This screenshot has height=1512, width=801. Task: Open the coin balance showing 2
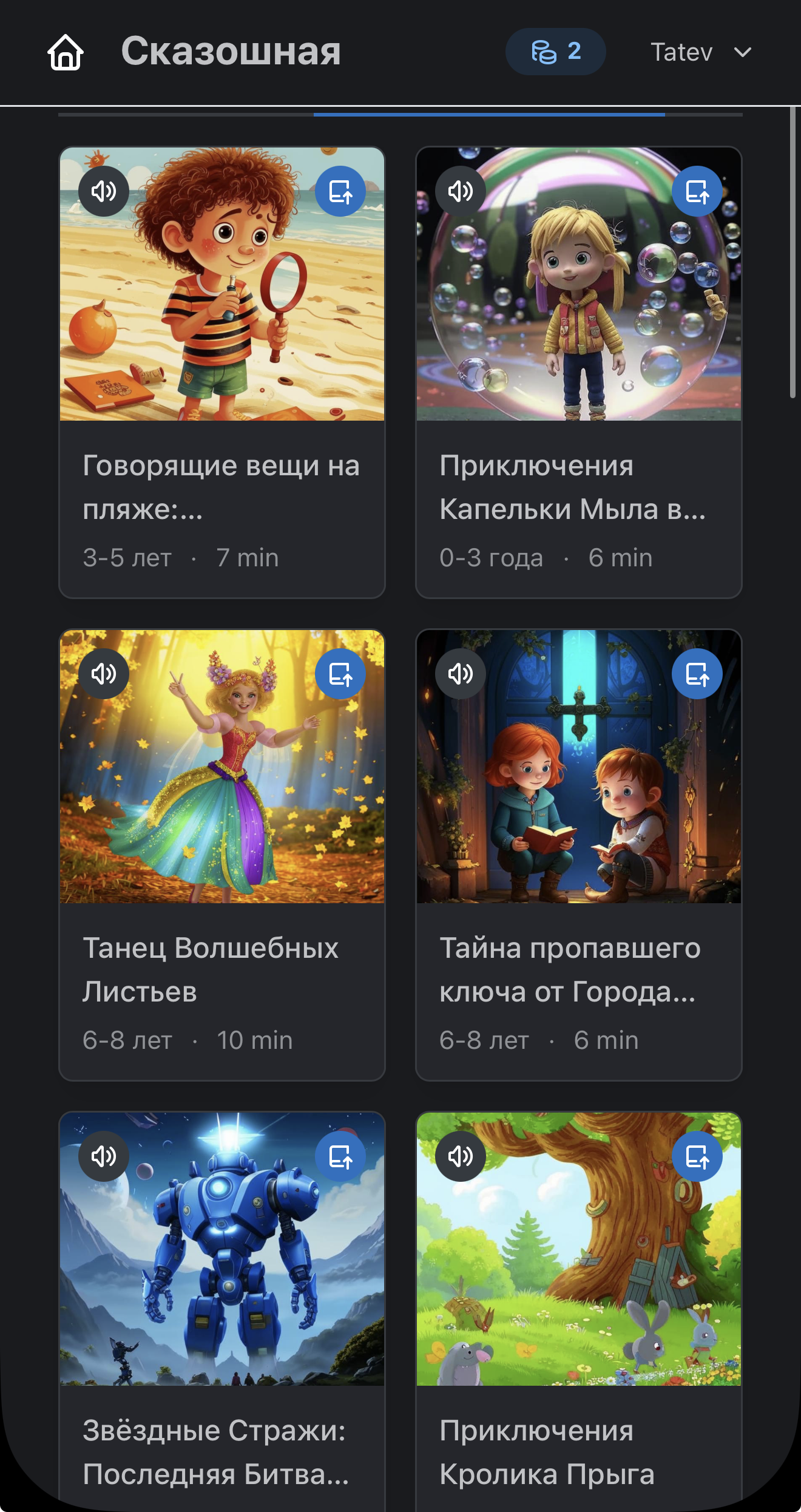tap(555, 52)
